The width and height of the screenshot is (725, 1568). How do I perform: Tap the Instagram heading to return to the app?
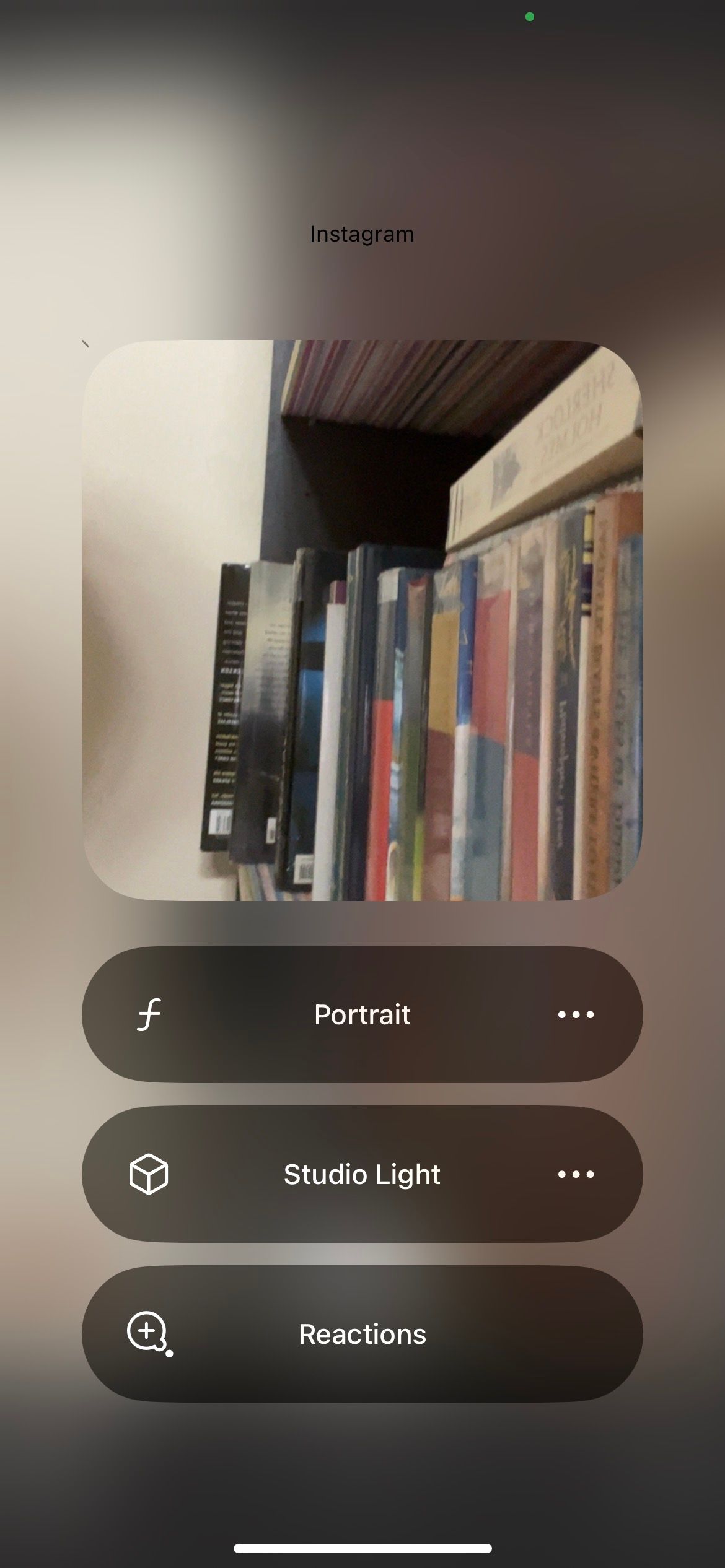click(362, 233)
